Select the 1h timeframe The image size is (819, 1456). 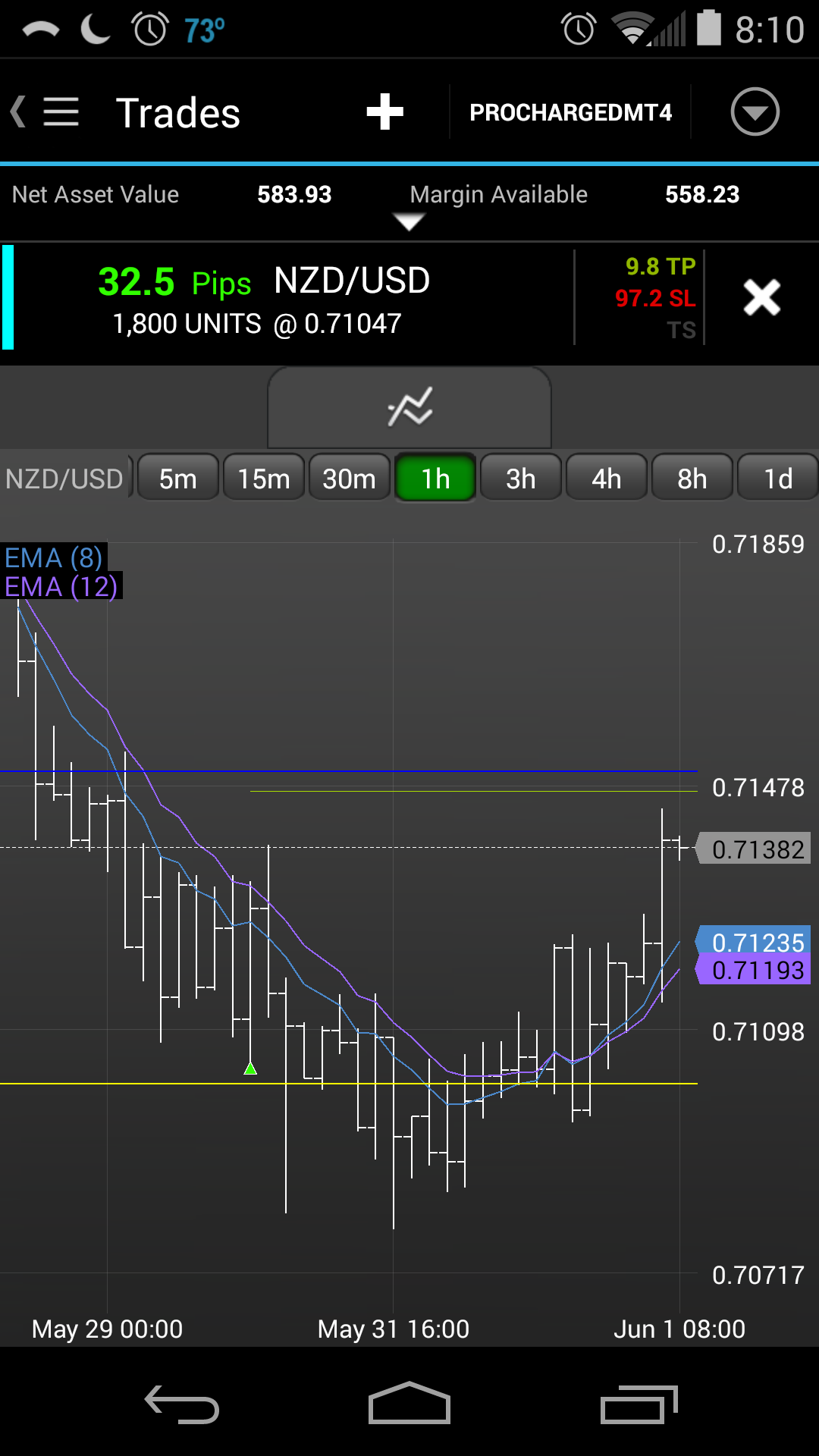[435, 479]
